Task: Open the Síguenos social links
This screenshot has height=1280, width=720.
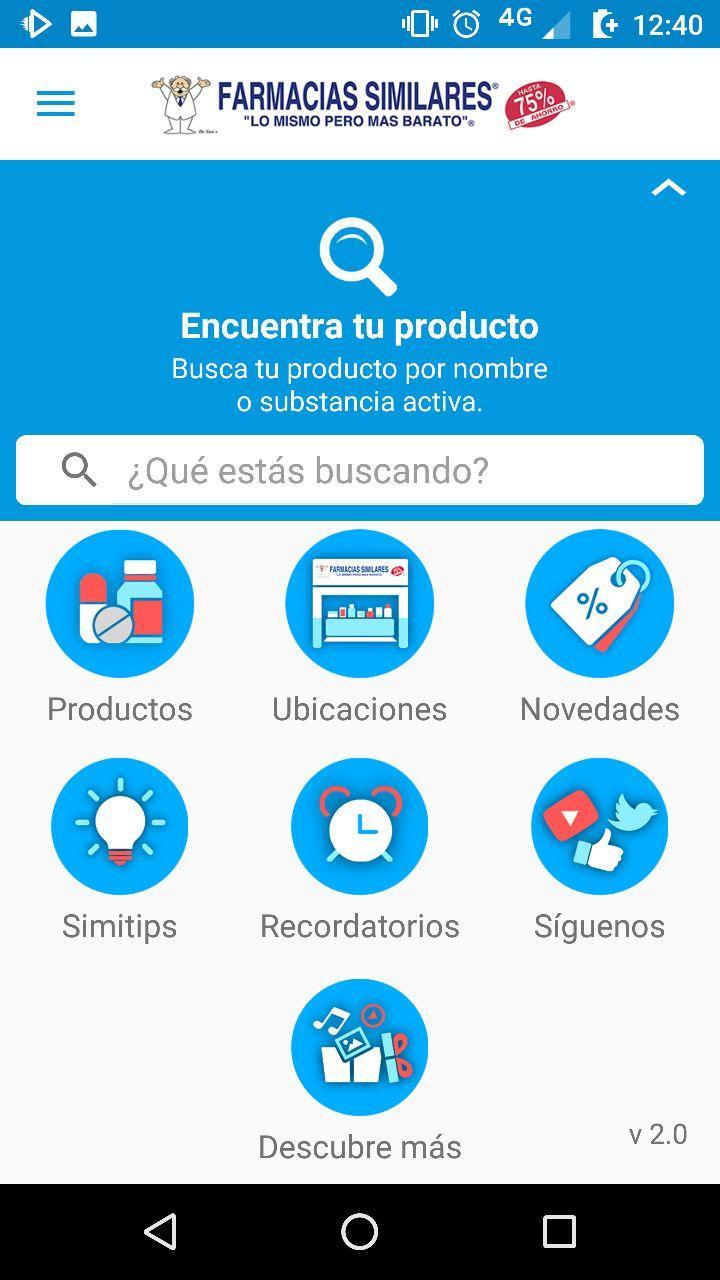Action: [599, 826]
